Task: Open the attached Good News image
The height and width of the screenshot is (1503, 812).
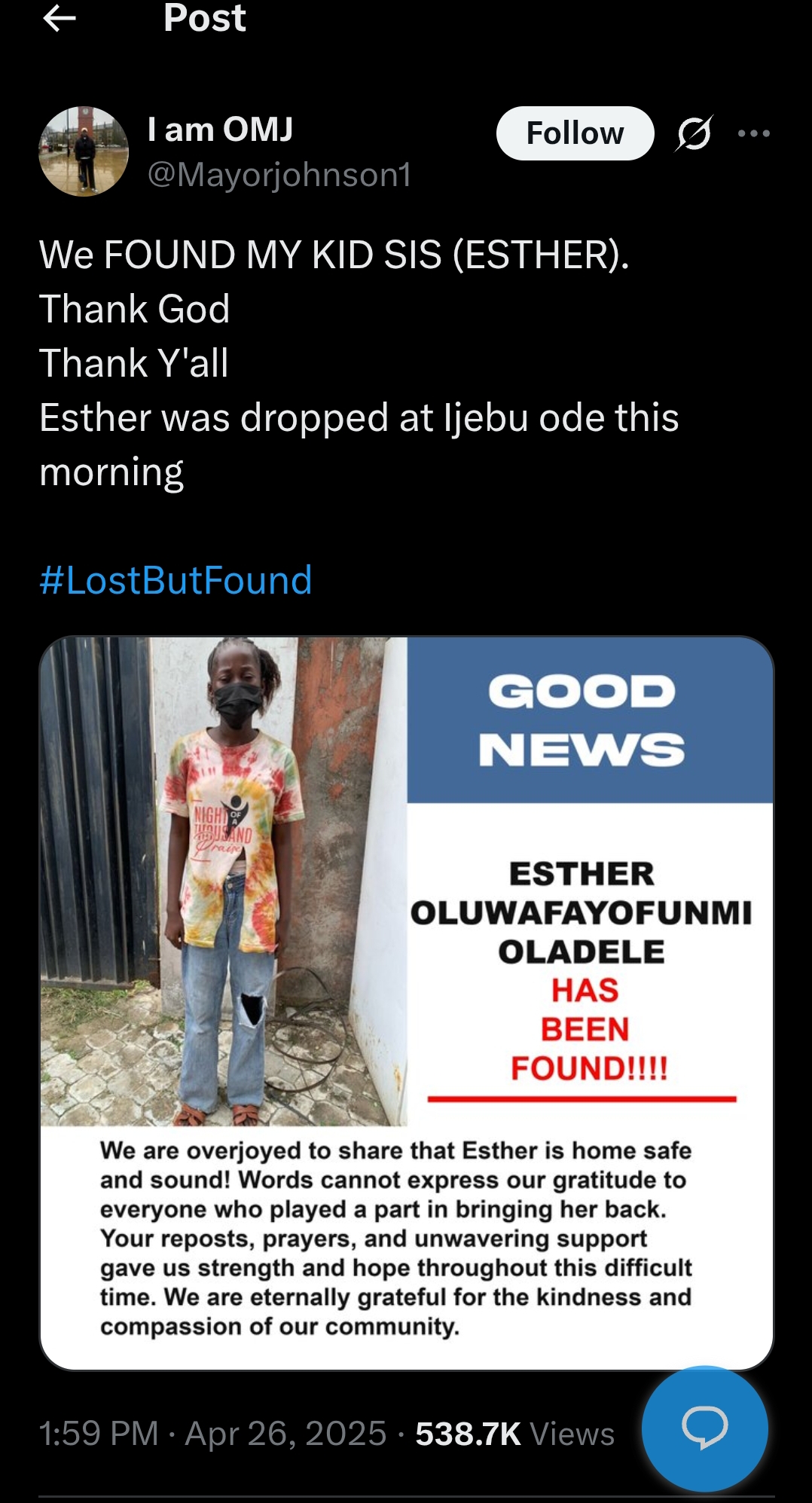Action: (406, 1002)
